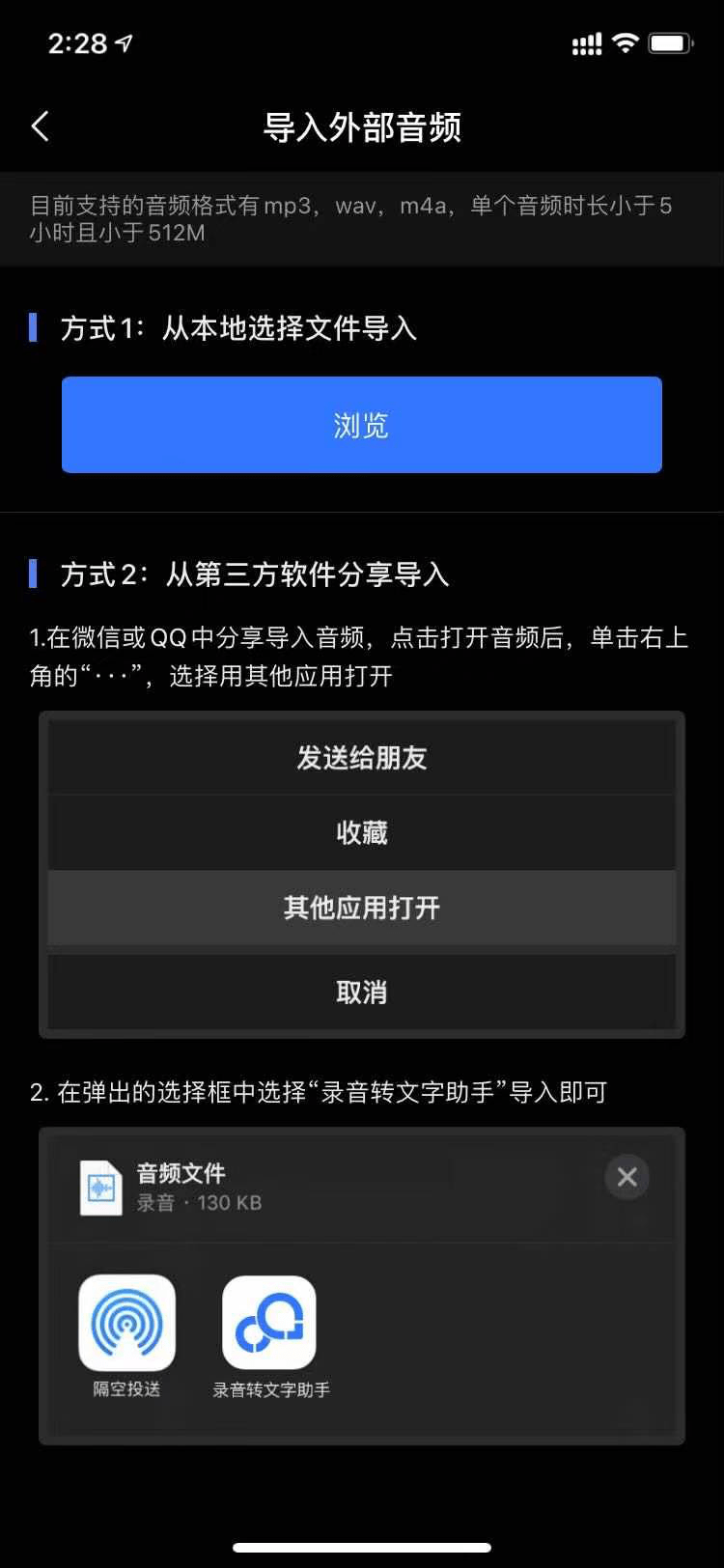Click the Wi-Fi icon in status bar

(624, 42)
